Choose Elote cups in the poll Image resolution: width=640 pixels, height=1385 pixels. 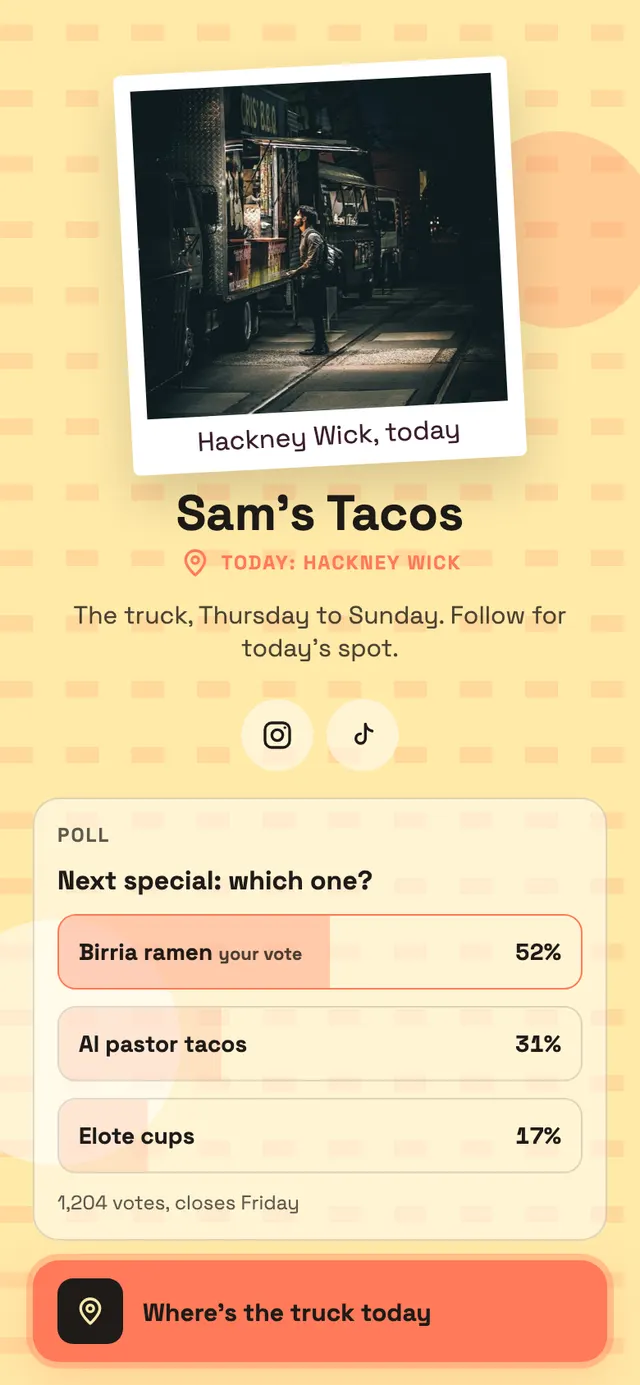[320, 1136]
